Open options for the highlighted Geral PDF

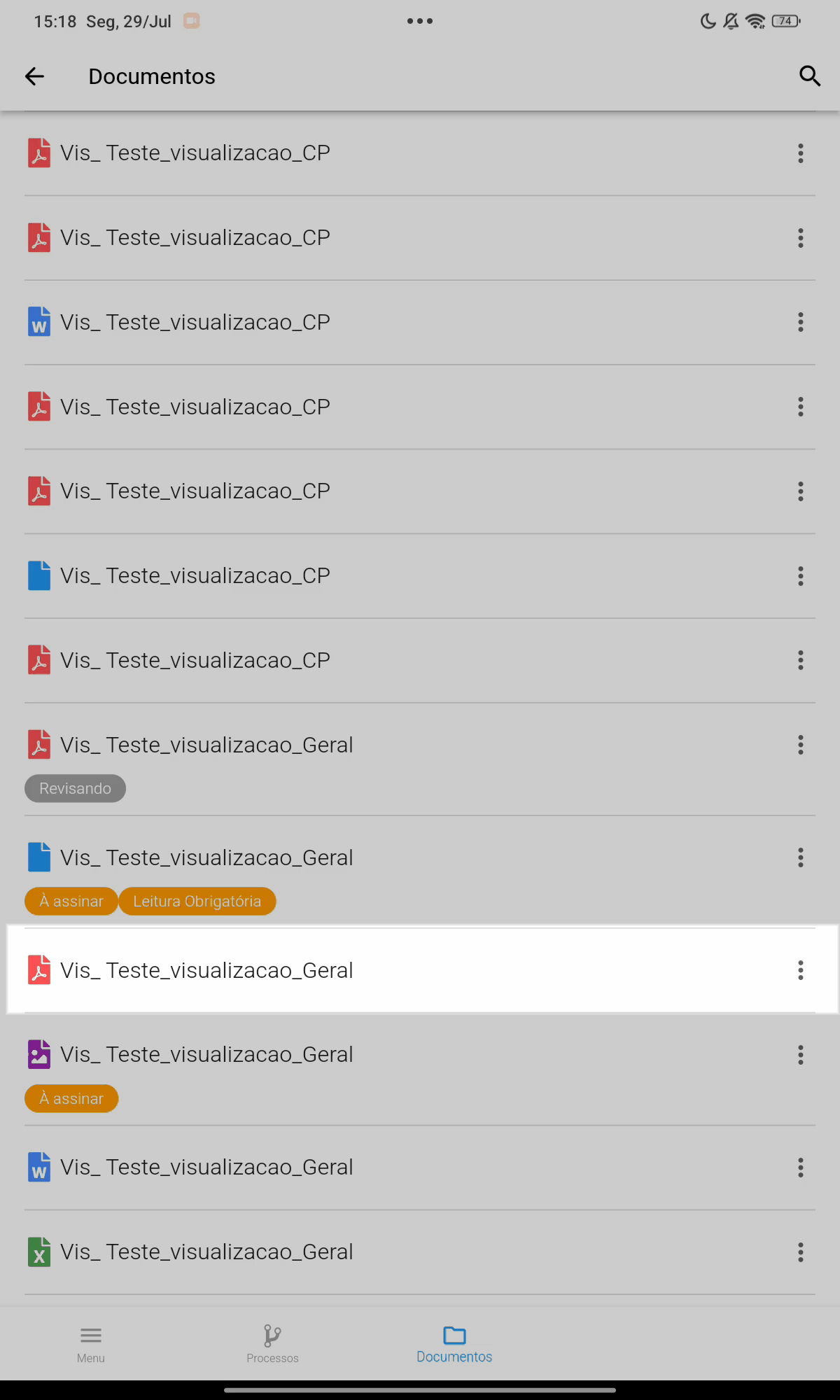click(x=801, y=970)
